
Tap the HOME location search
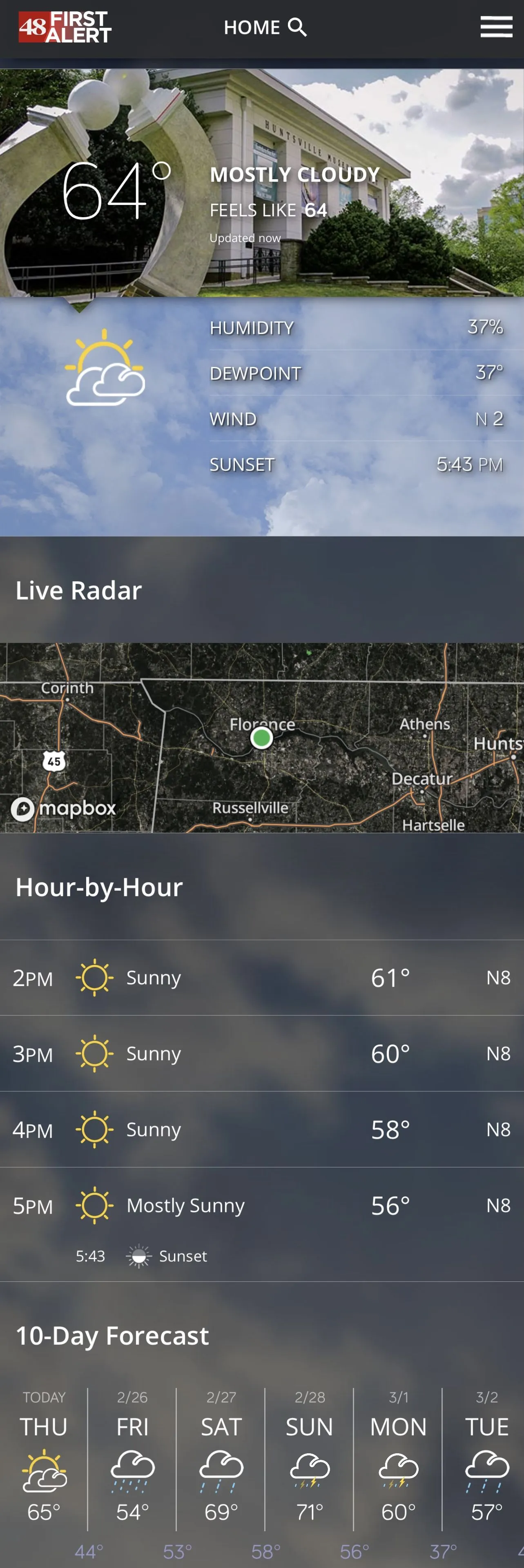pyautogui.click(x=265, y=27)
